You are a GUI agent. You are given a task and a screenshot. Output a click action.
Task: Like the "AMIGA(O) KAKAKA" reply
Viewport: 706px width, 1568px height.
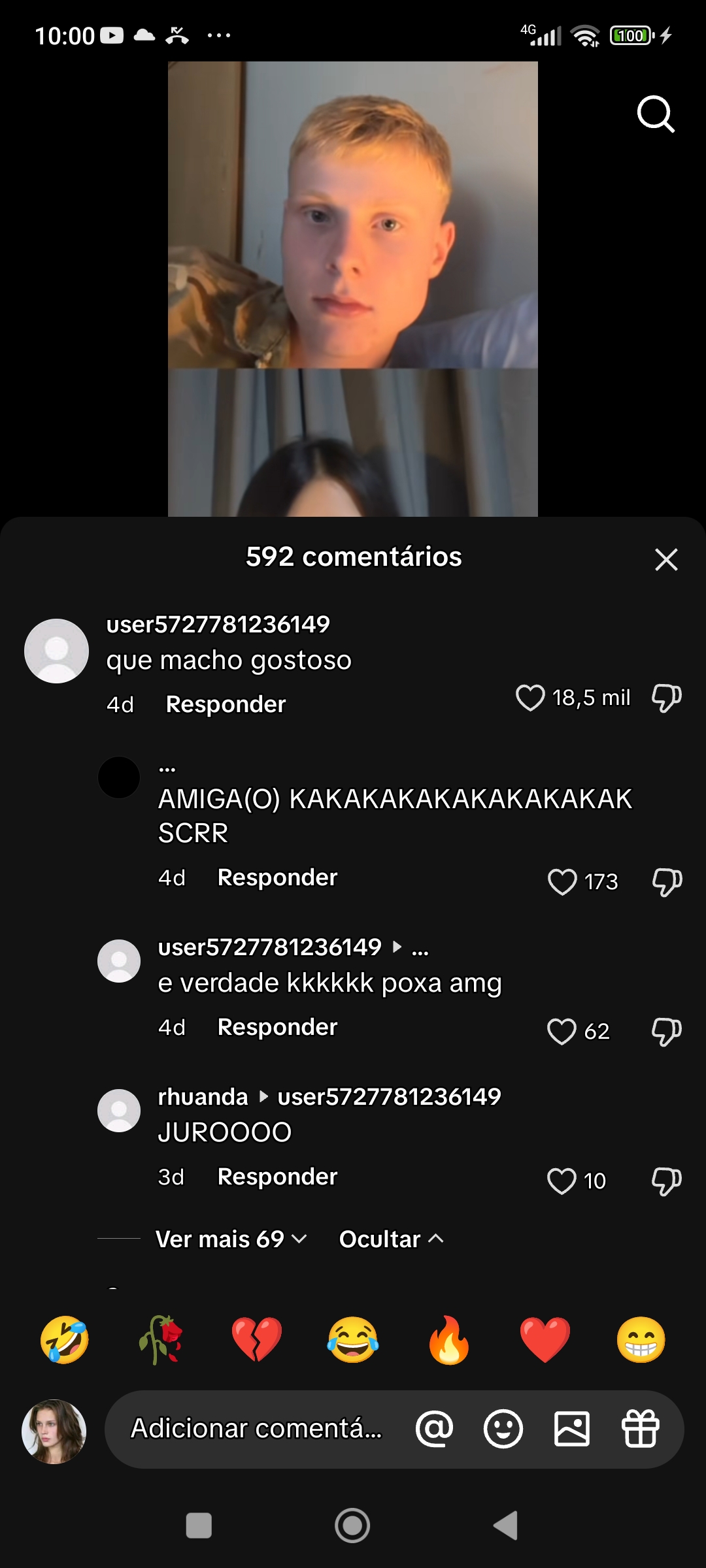[562, 882]
